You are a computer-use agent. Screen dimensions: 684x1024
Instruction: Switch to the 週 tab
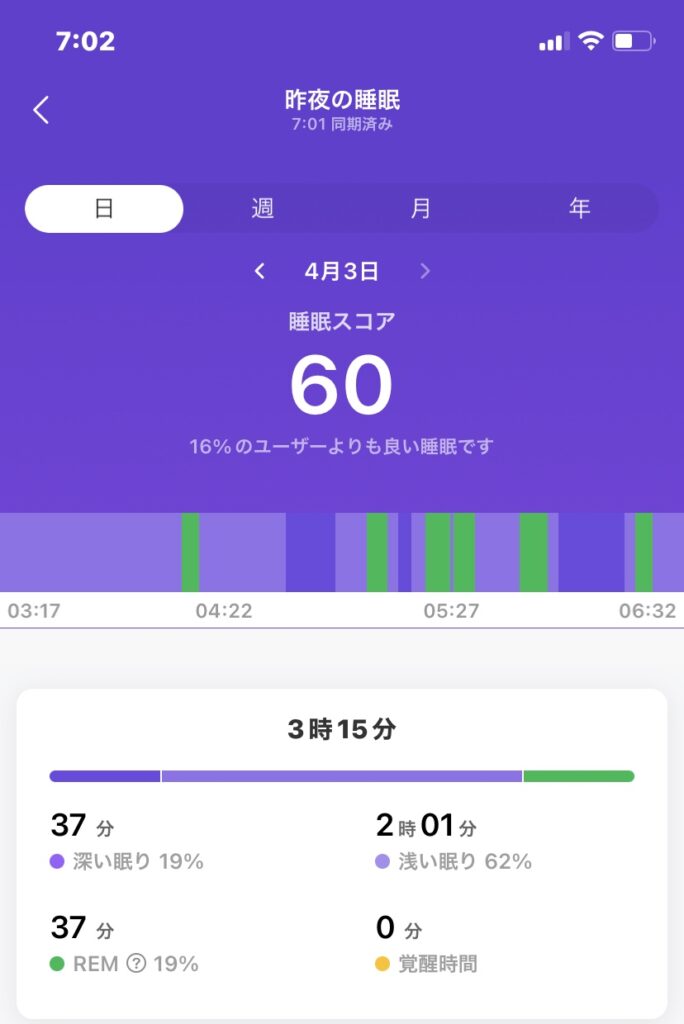(x=263, y=209)
